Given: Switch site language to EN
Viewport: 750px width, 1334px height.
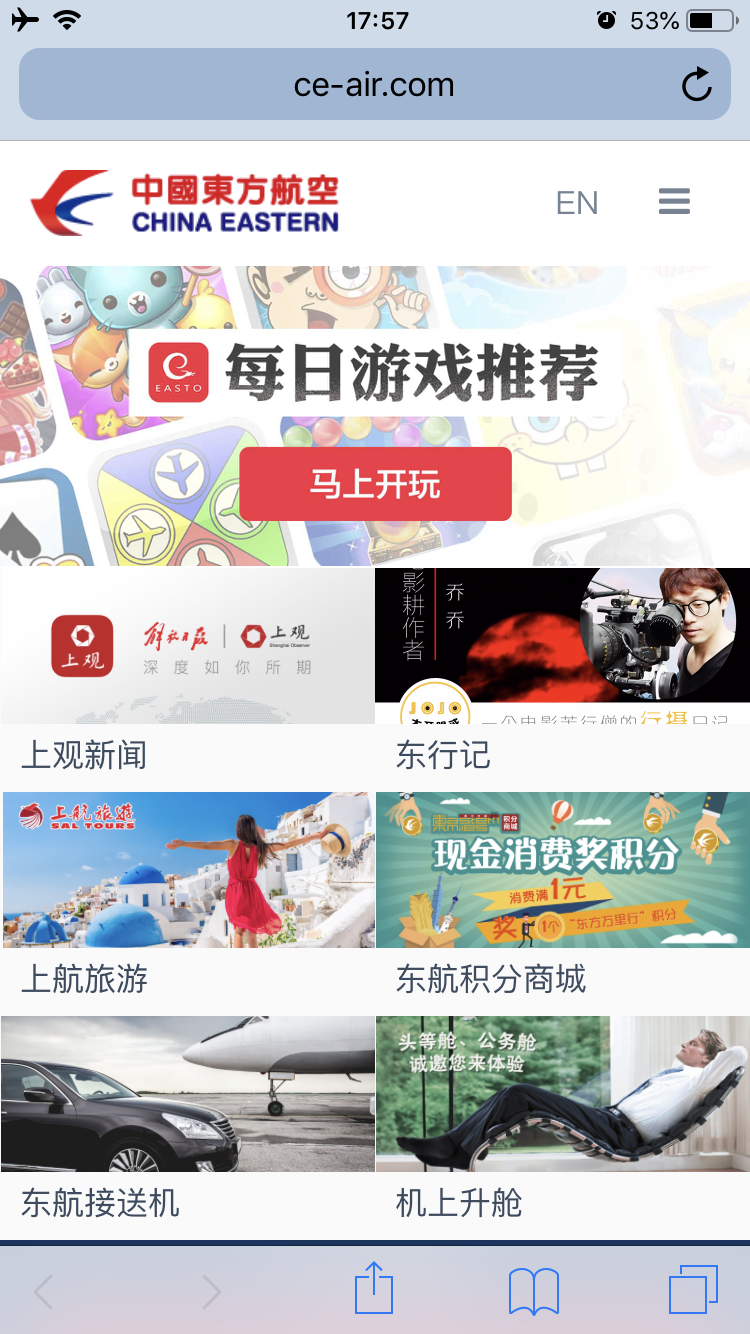Looking at the screenshot, I should [x=577, y=203].
